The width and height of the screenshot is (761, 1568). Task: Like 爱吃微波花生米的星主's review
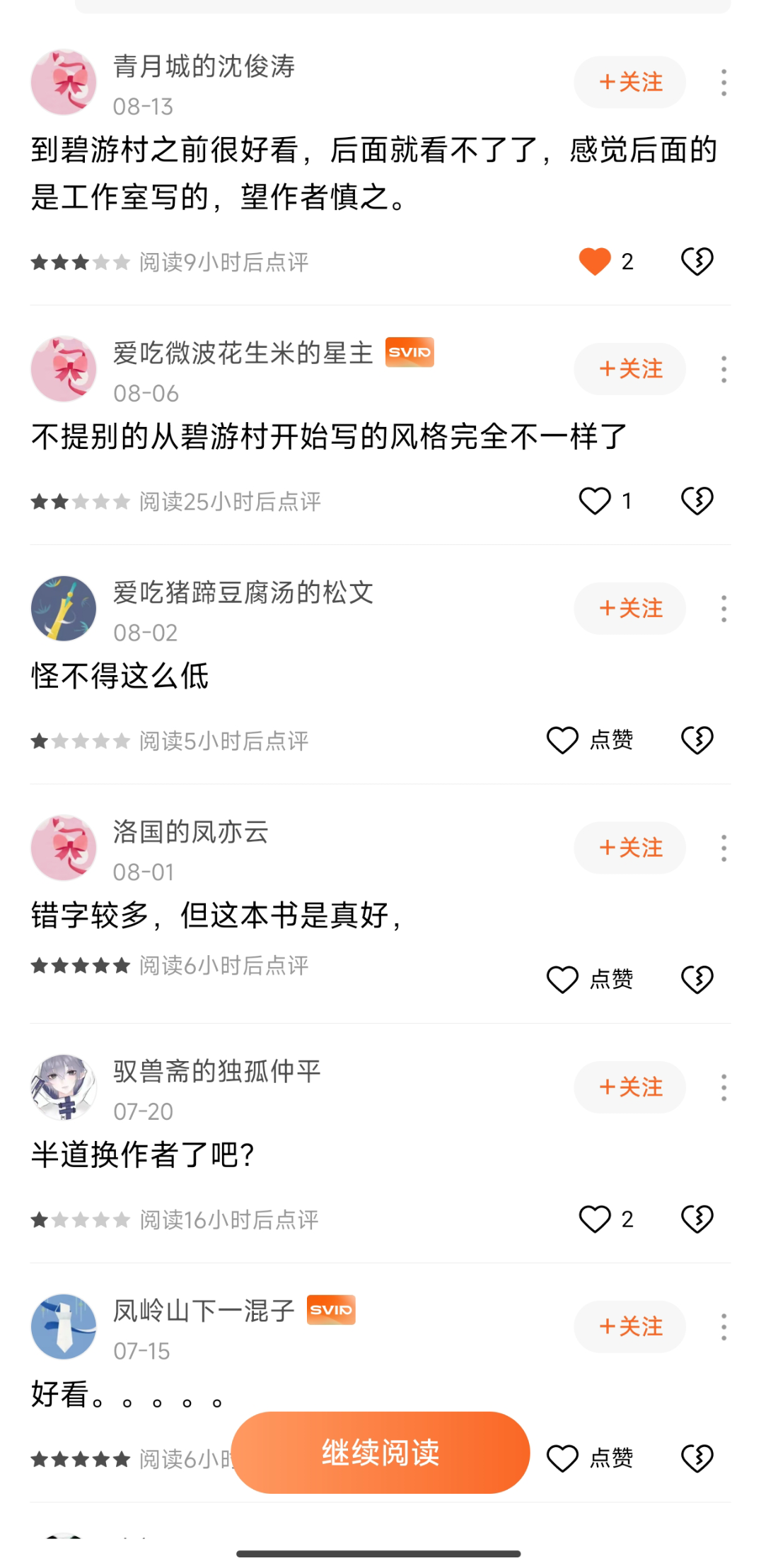point(595,501)
